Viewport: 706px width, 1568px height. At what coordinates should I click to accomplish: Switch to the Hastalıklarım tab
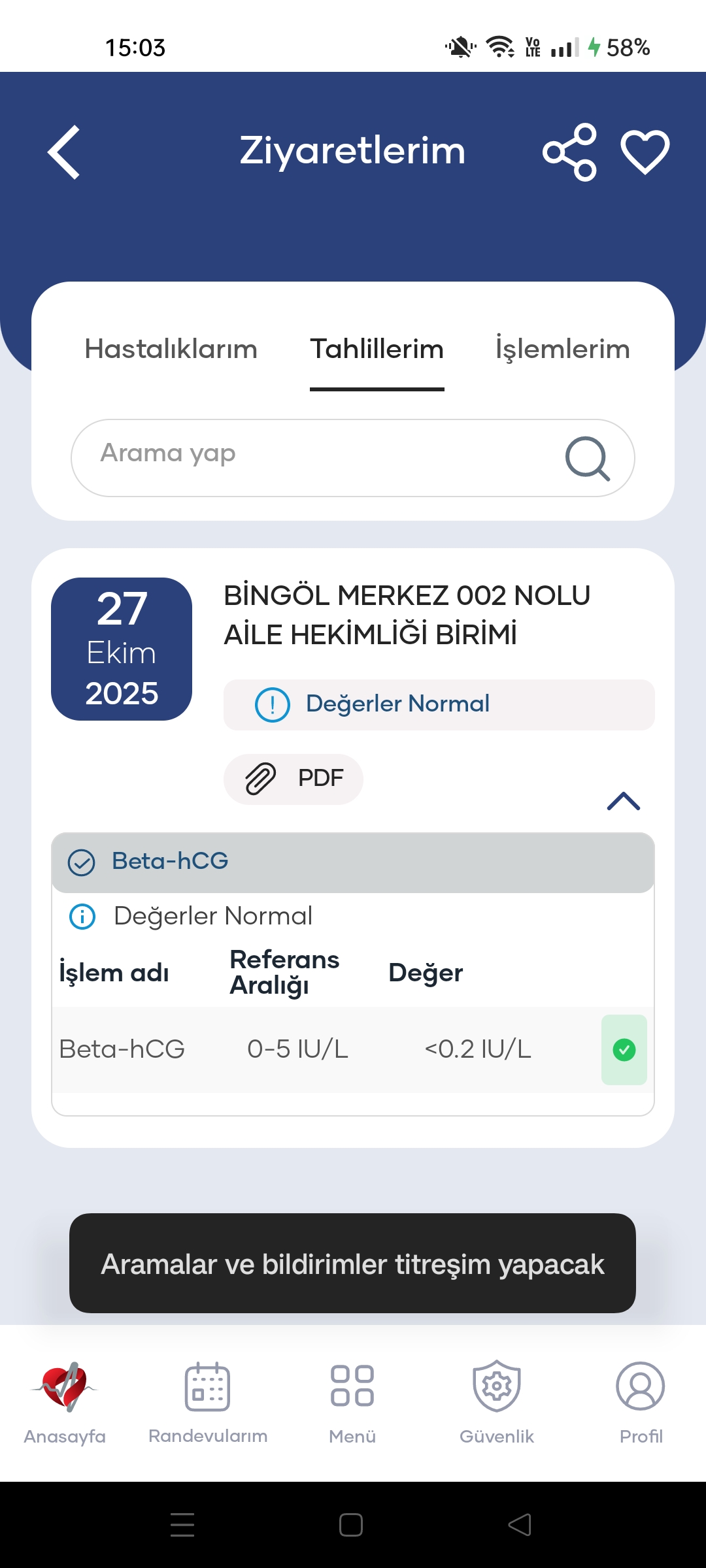coord(171,348)
